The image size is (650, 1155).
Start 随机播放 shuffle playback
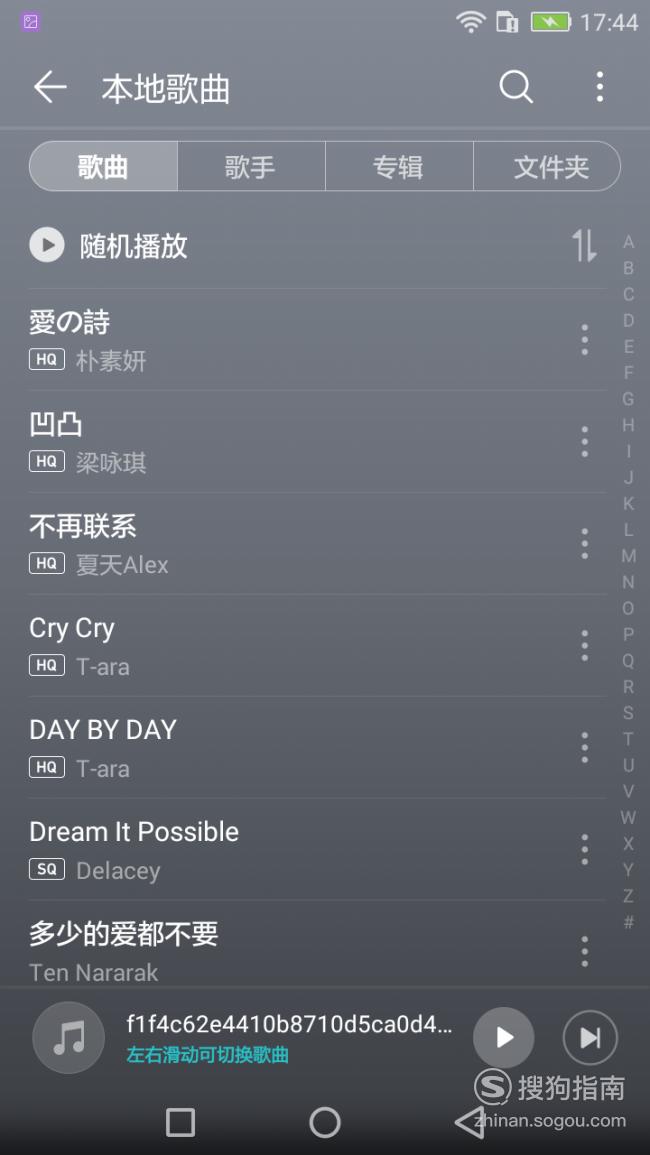[x=109, y=245]
